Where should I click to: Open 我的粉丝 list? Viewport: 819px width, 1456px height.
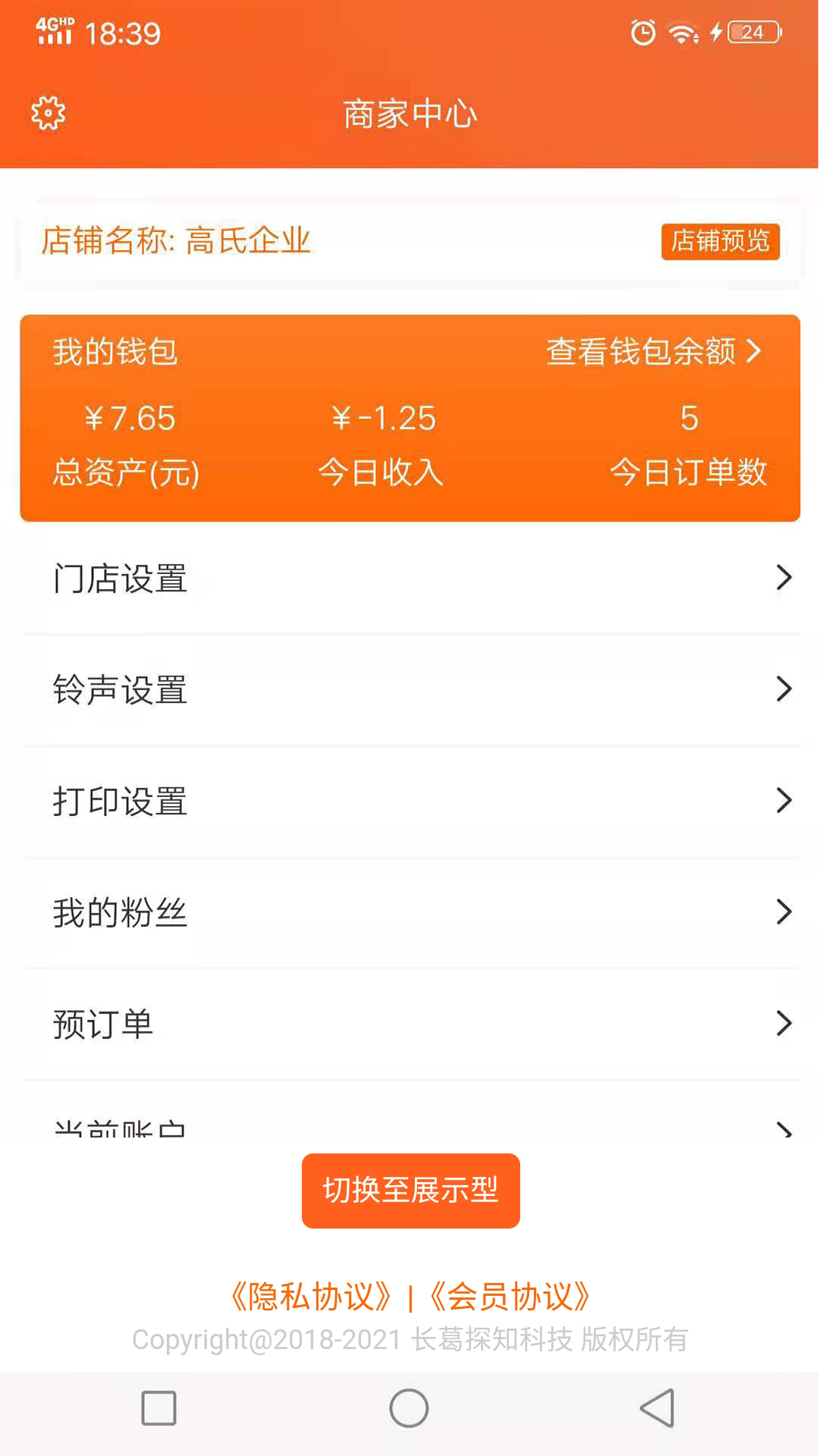(x=409, y=912)
